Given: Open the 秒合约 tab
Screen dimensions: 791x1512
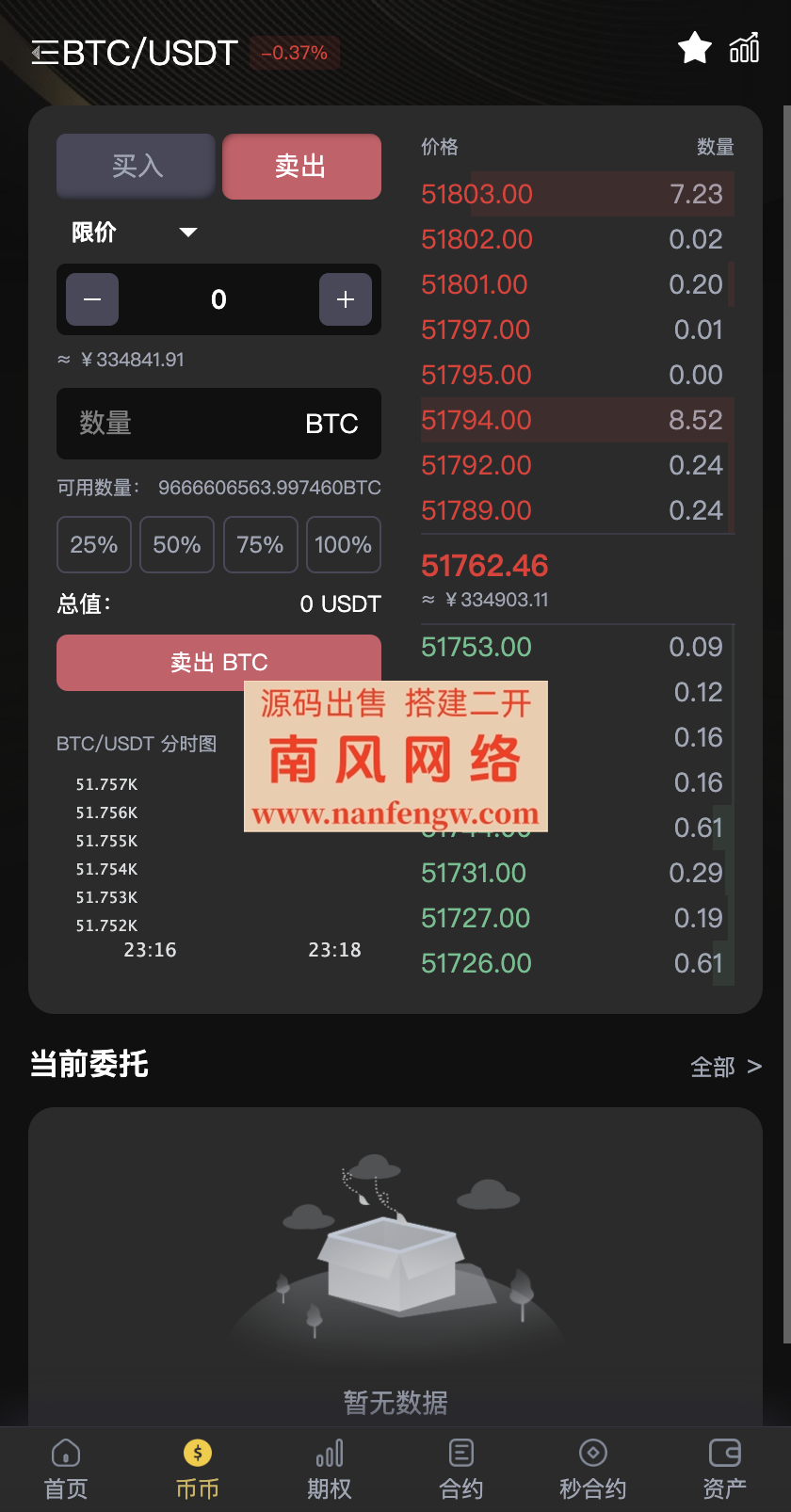Looking at the screenshot, I should pos(593,1469).
